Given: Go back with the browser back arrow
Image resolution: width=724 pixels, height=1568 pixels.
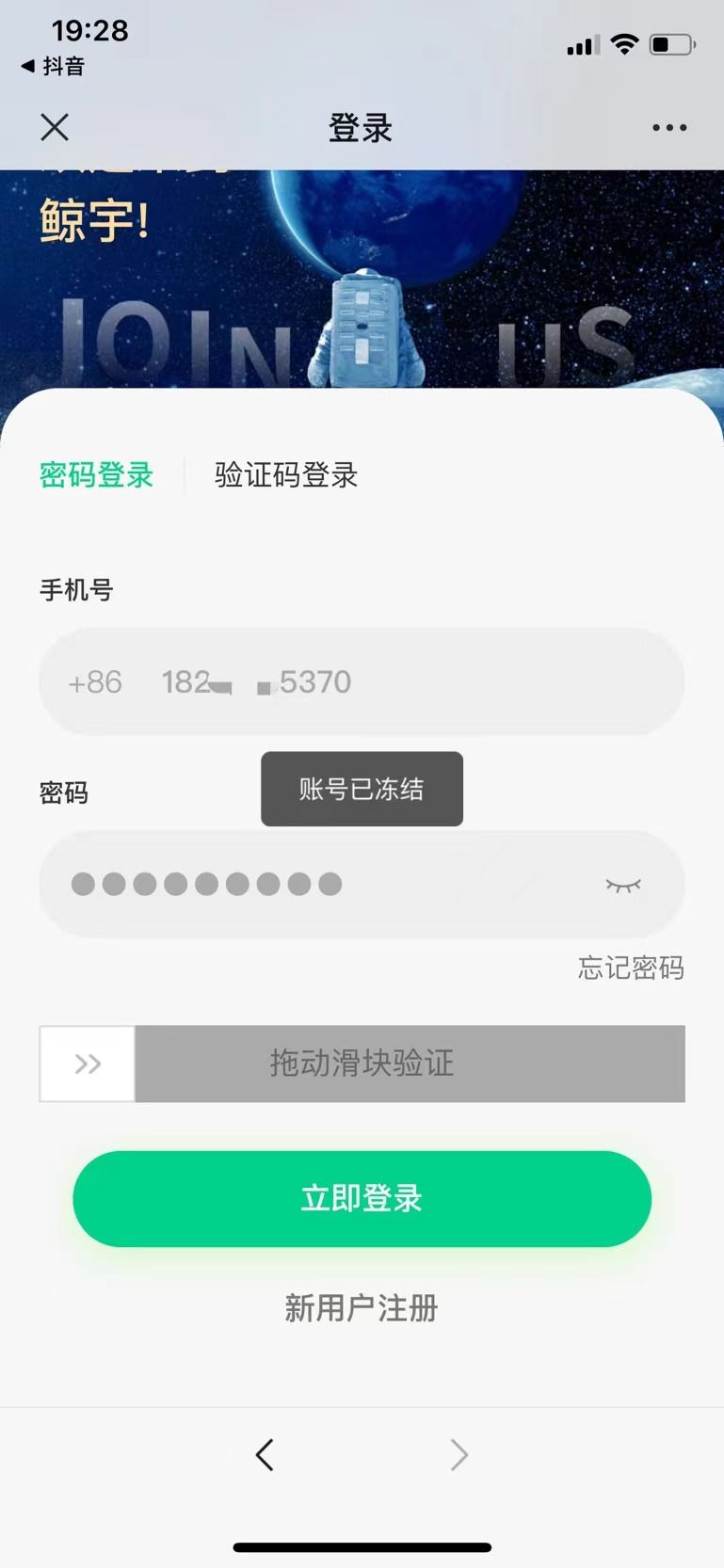Looking at the screenshot, I should pos(265,1454).
